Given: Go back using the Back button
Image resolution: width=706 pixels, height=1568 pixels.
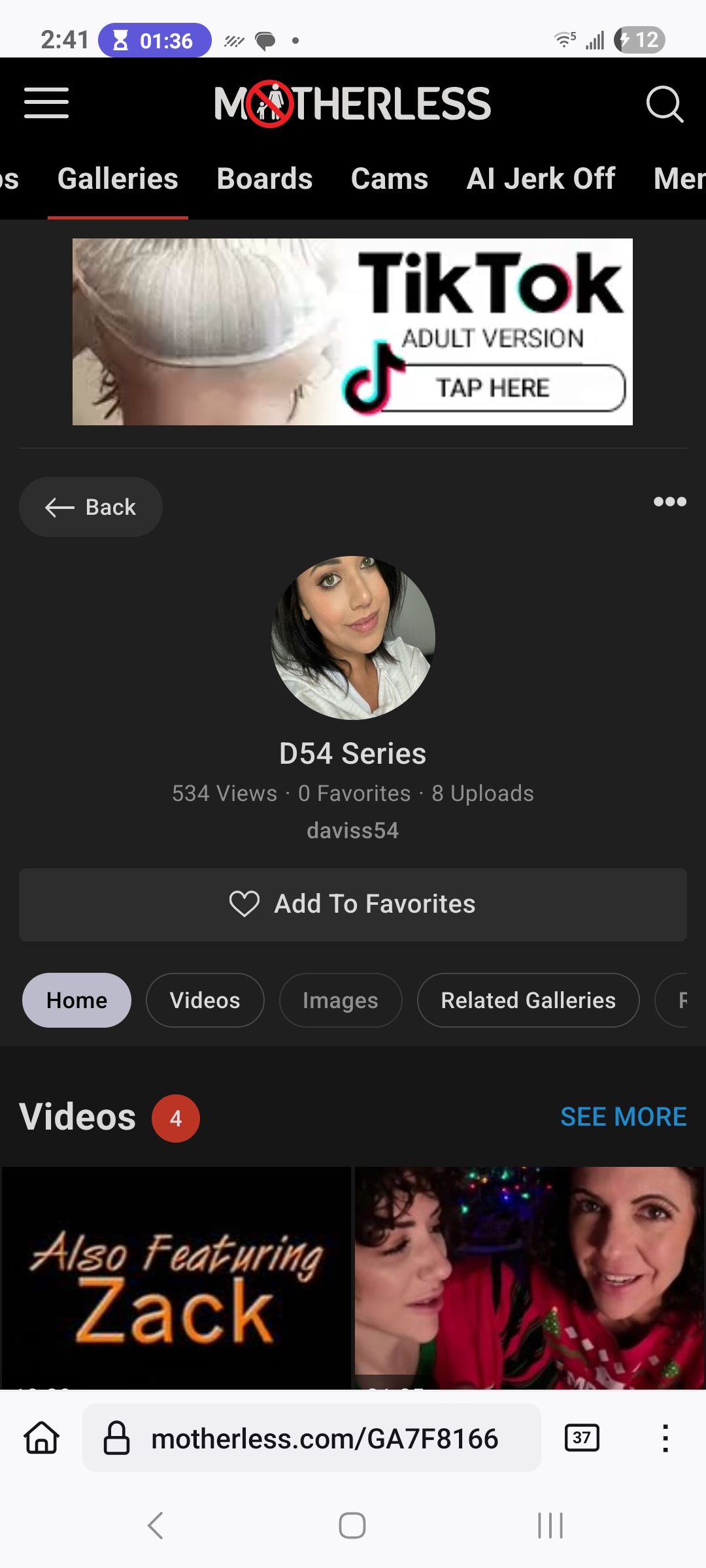Looking at the screenshot, I should tap(91, 507).
